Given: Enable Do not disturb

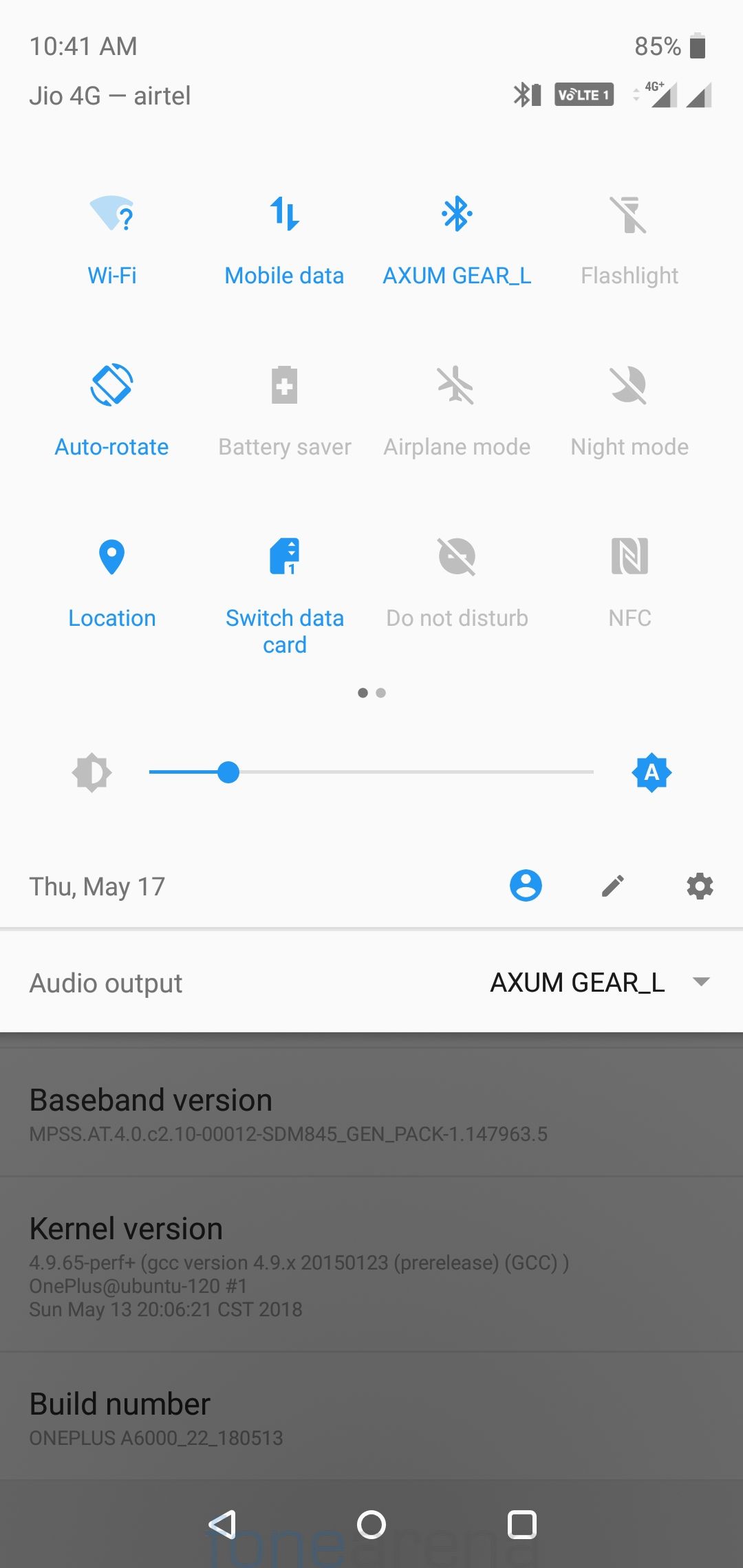Looking at the screenshot, I should click(457, 556).
